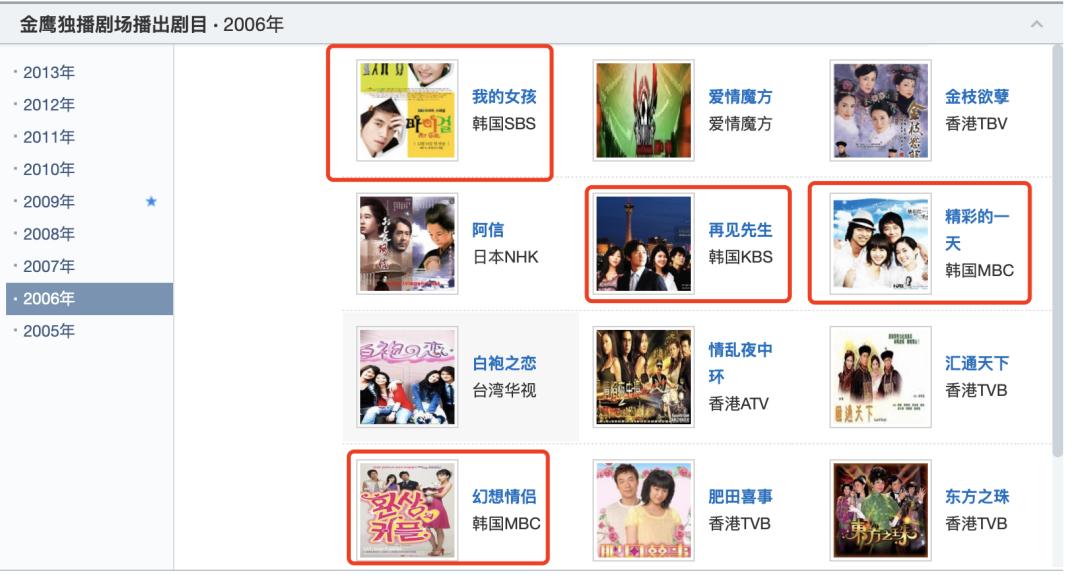This screenshot has height=575, width=1080.
Task: Open the 我的女孩 drama link
Action: (504, 97)
